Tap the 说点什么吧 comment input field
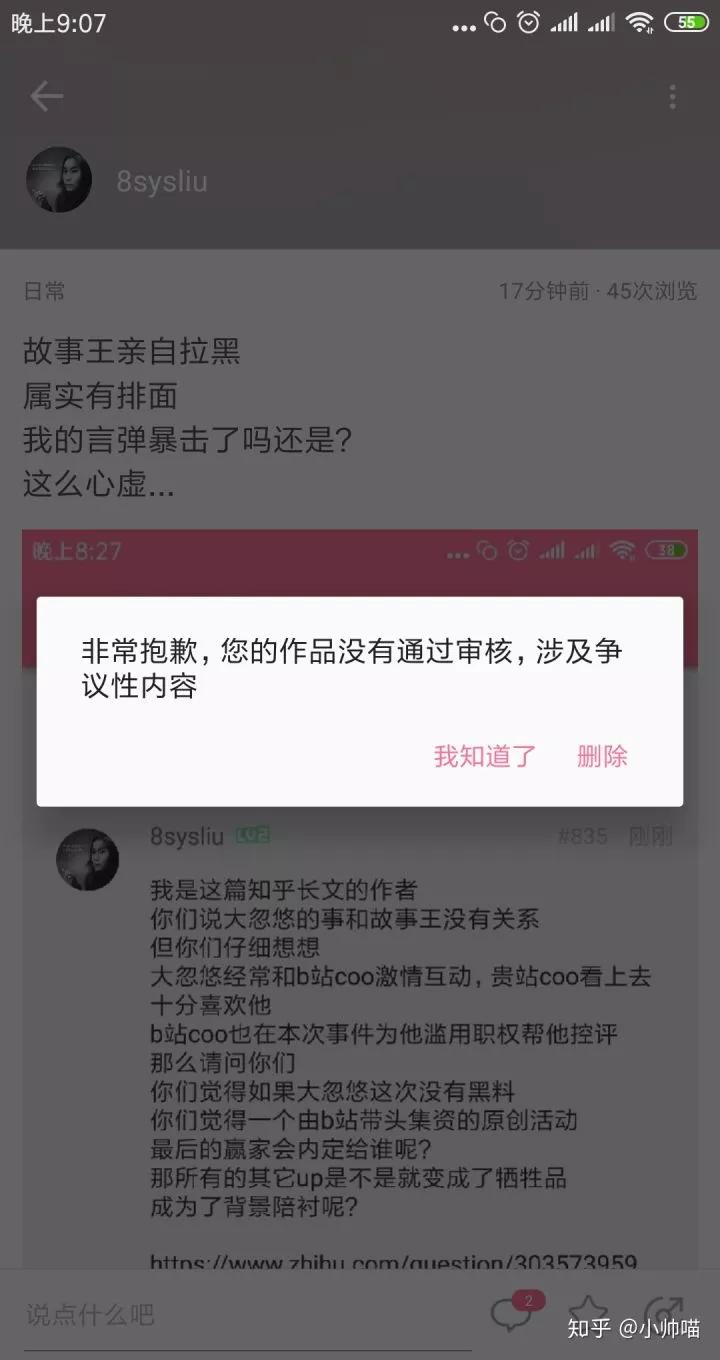This screenshot has height=1360, width=720. [x=240, y=1314]
